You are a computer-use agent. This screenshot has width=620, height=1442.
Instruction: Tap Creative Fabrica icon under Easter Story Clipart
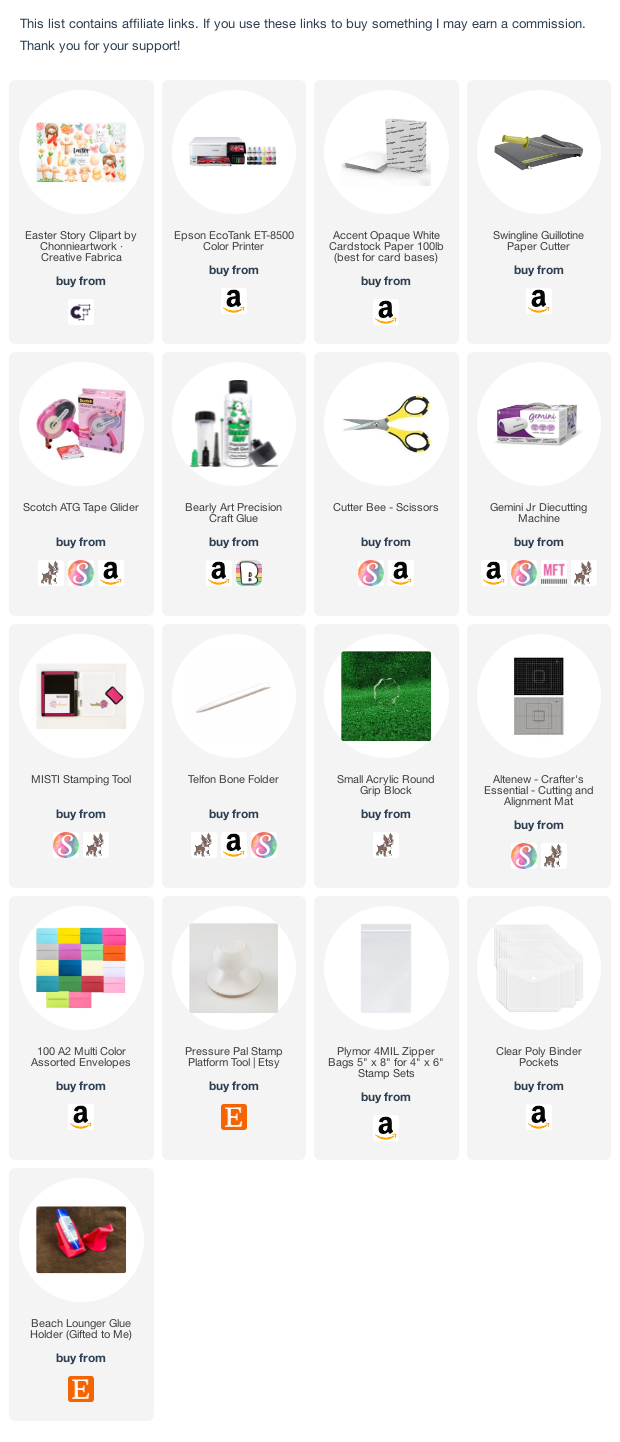pyautogui.click(x=81, y=312)
